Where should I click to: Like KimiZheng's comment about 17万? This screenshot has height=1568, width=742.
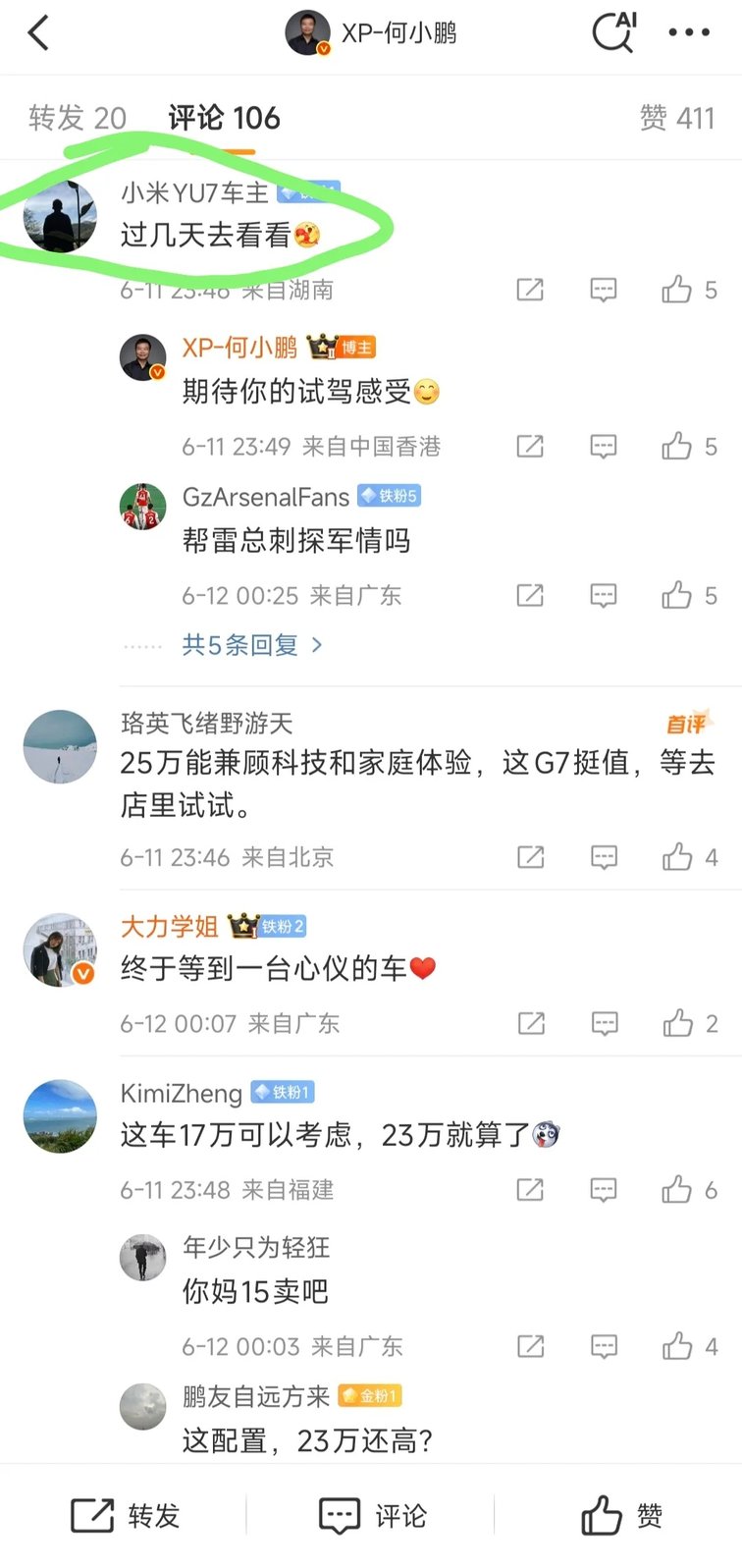click(677, 1190)
